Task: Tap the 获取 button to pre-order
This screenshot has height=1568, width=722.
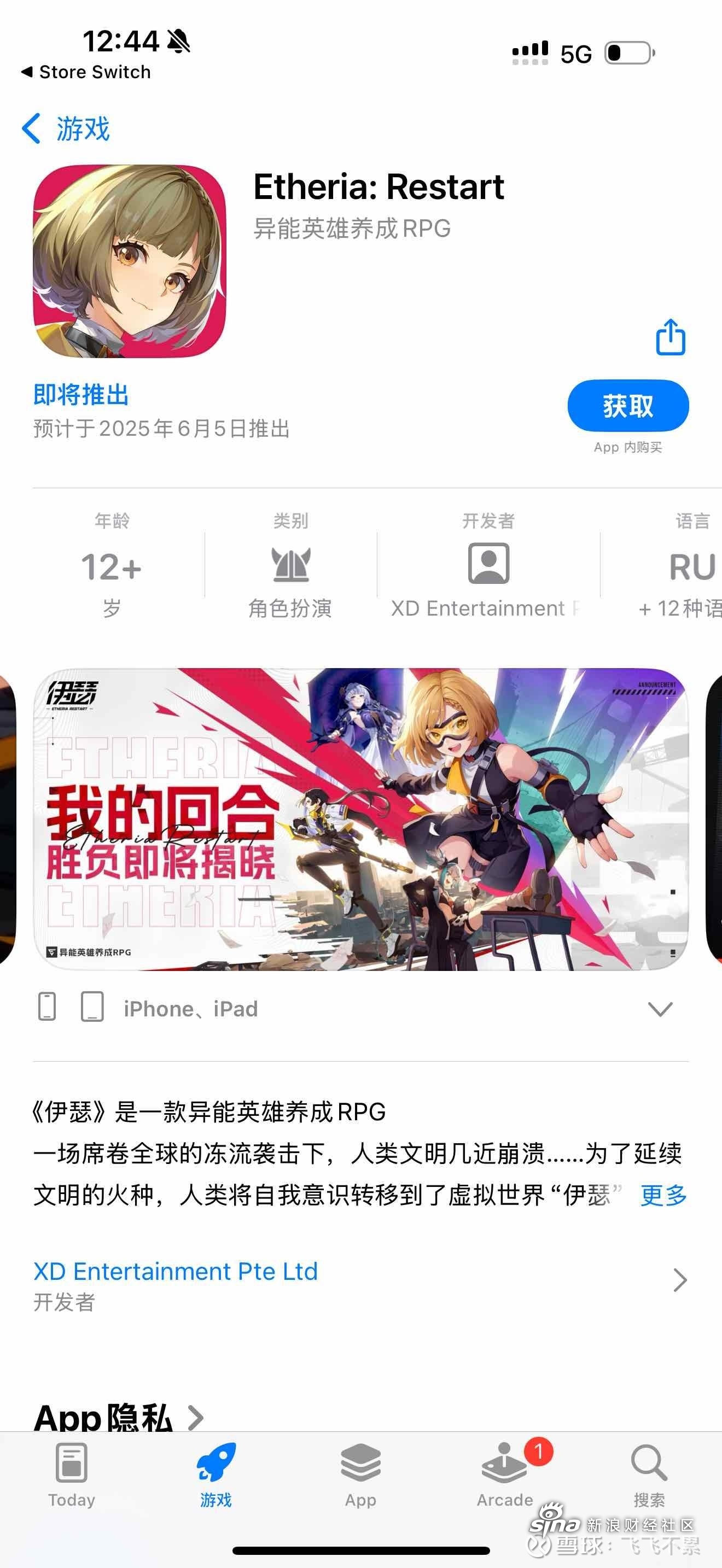Action: tap(627, 405)
